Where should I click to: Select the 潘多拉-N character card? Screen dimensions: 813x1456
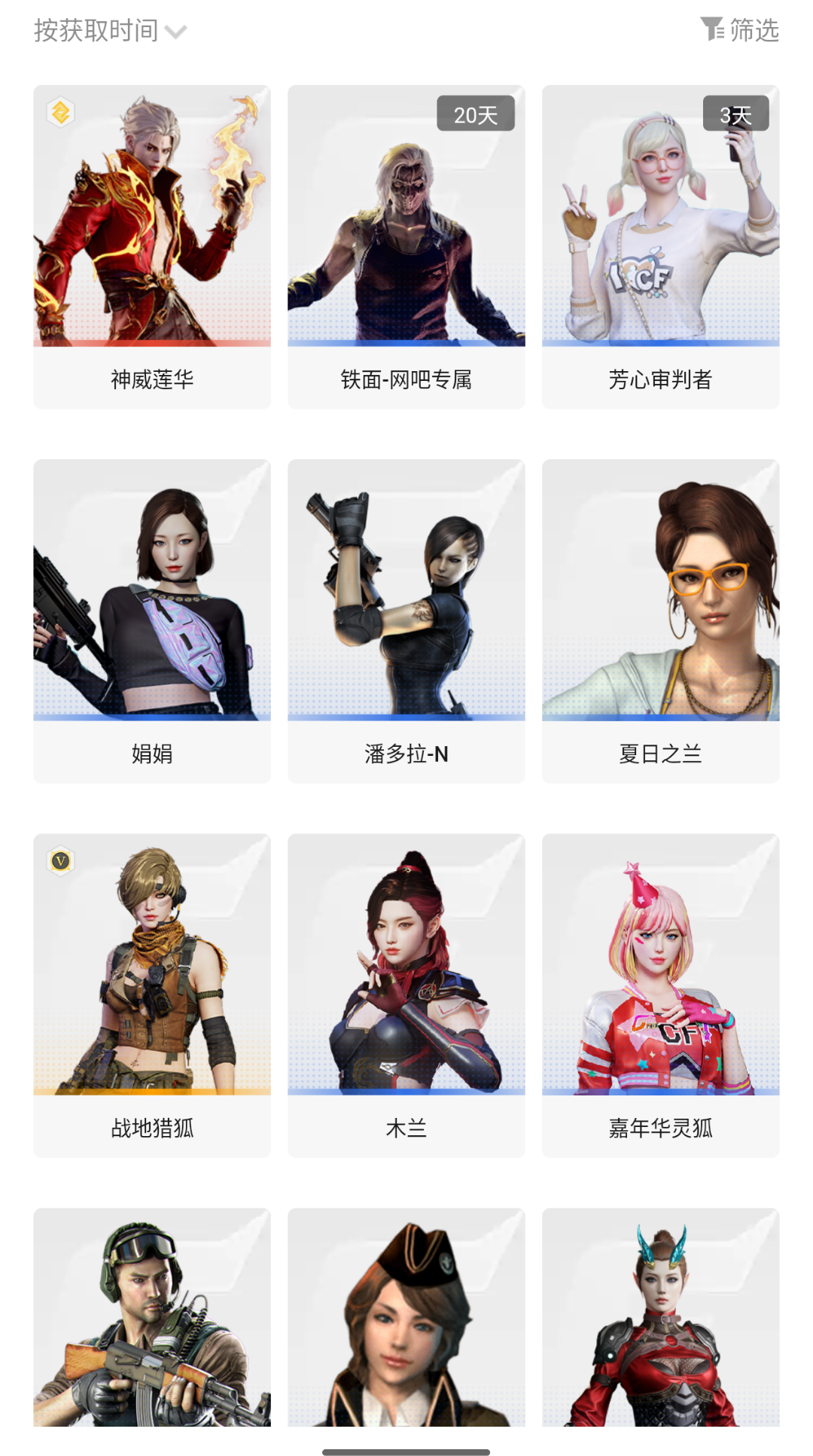click(x=406, y=621)
